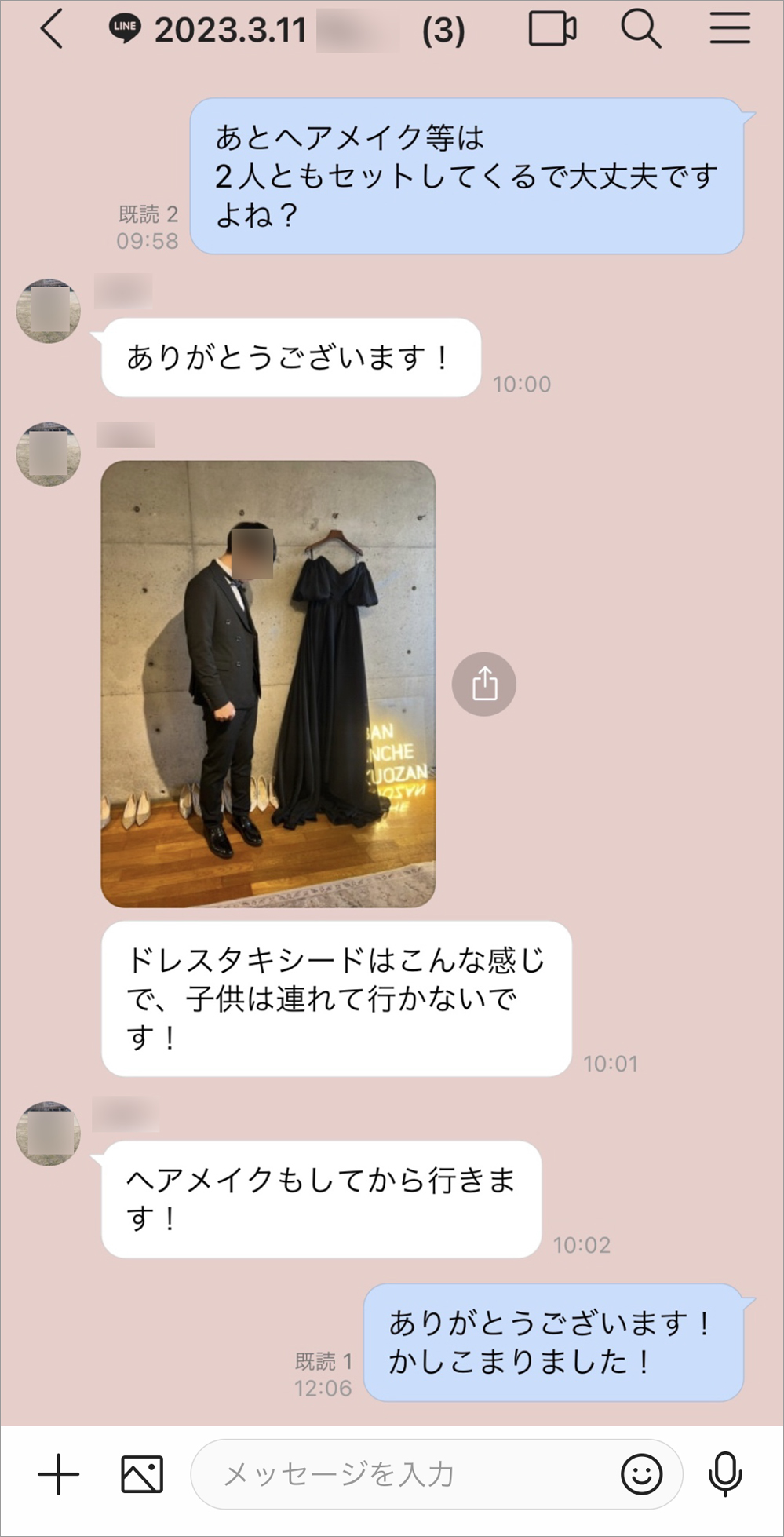Record a voice message with the microphone

coord(725,1473)
